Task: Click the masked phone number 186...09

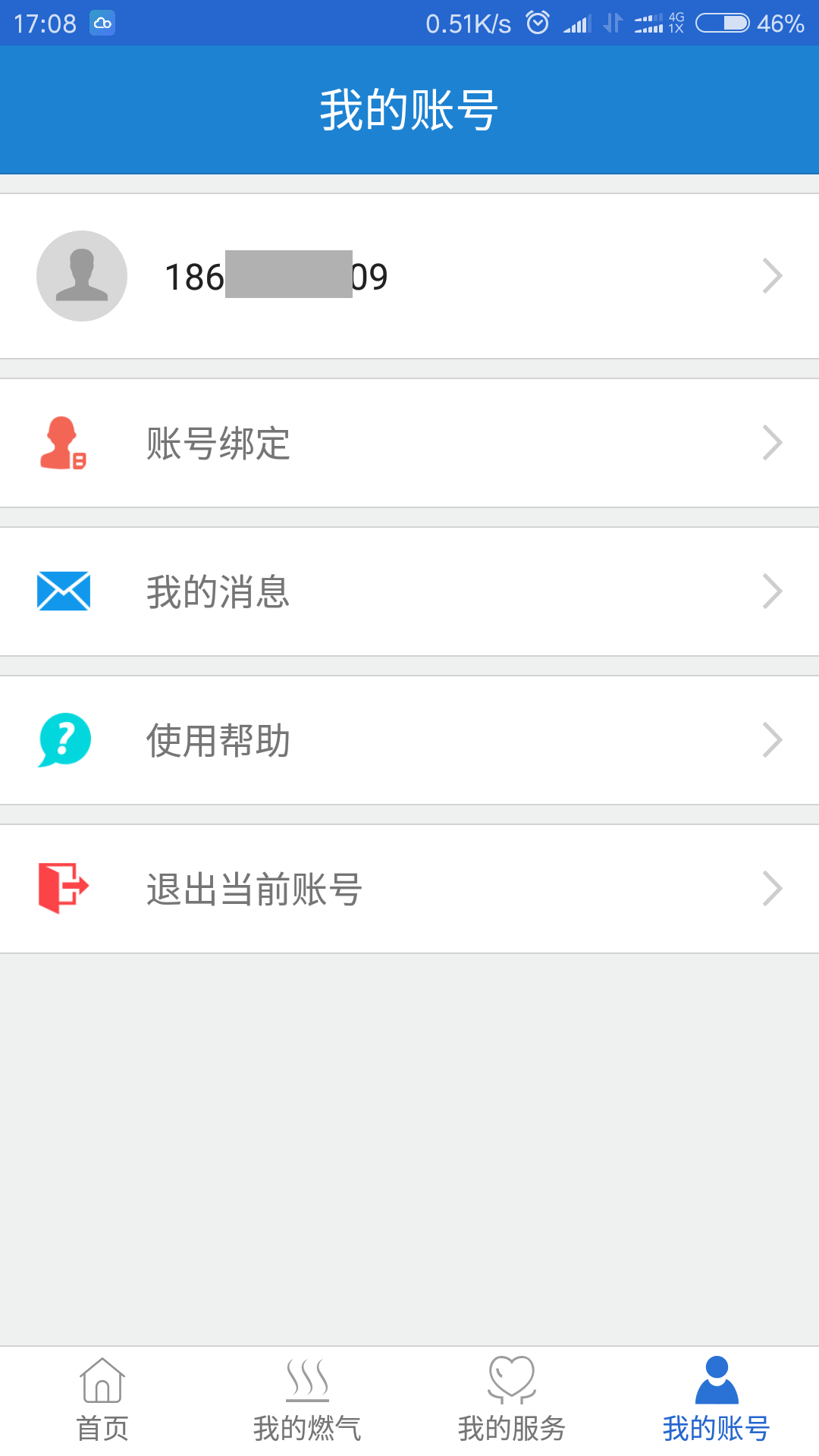Action: [277, 275]
